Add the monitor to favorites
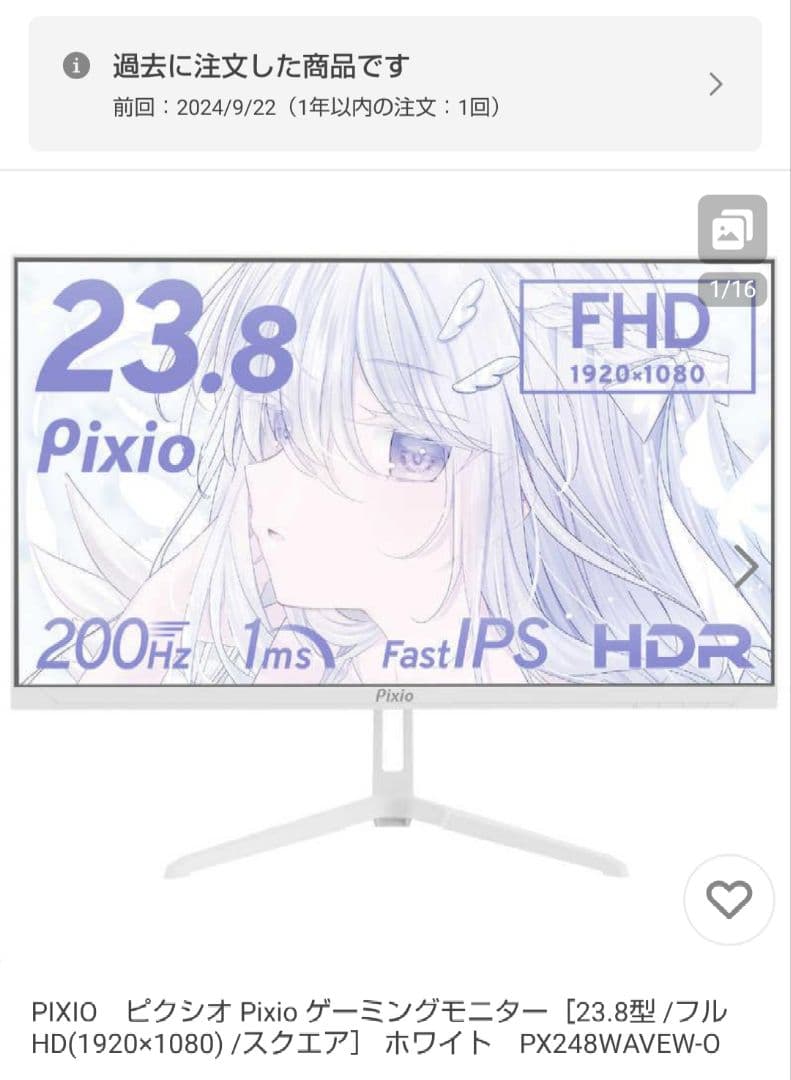 point(729,901)
